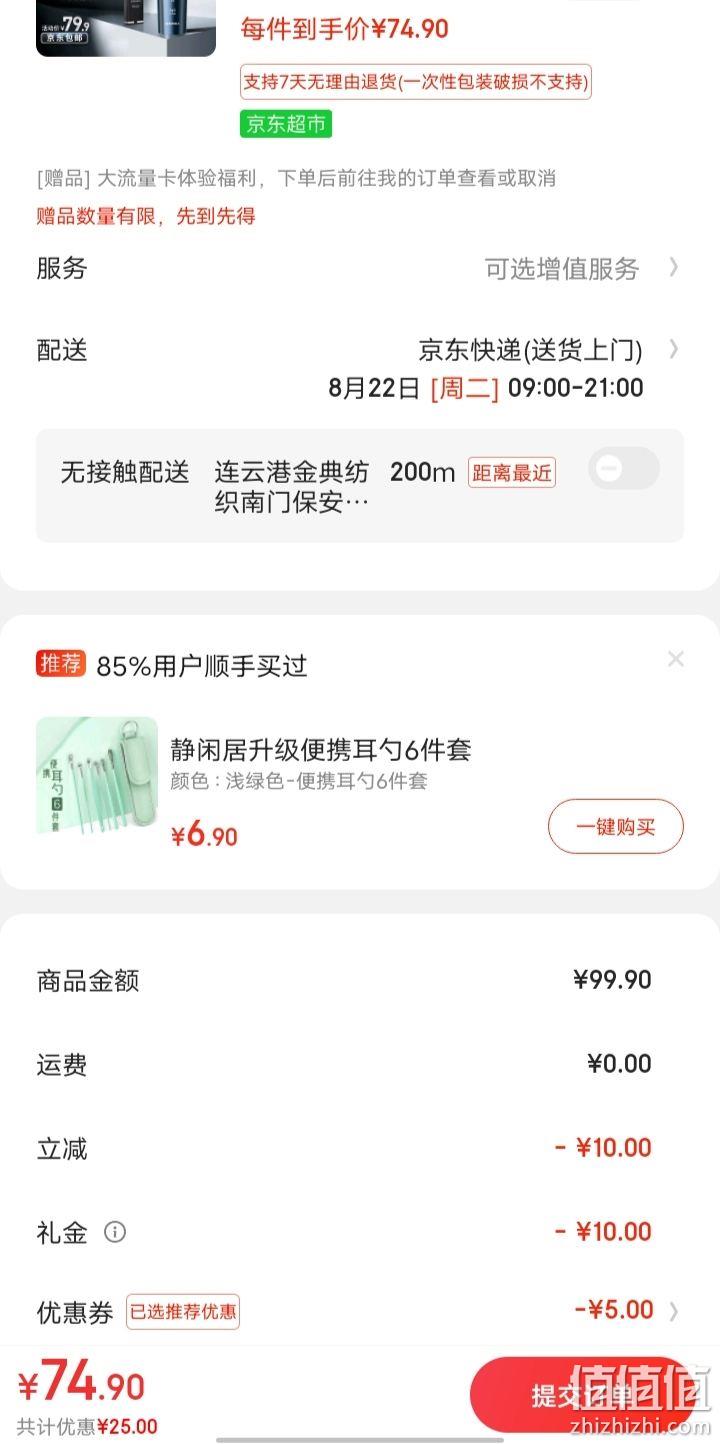Open the 优惠券 coupon selection

[360, 1311]
